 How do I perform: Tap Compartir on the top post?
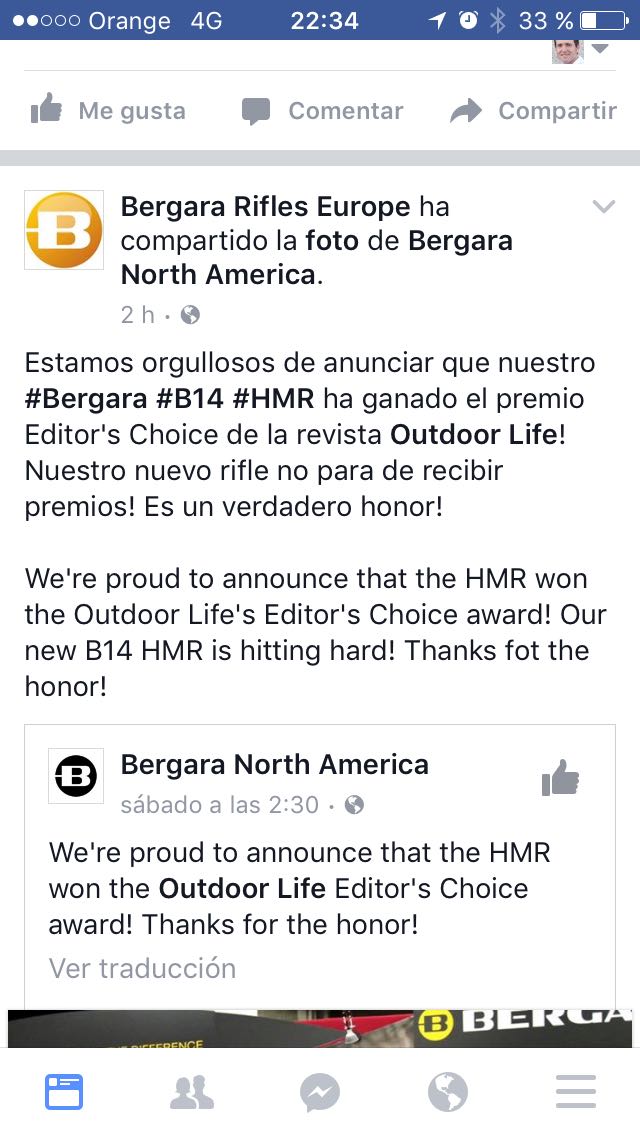(533, 111)
